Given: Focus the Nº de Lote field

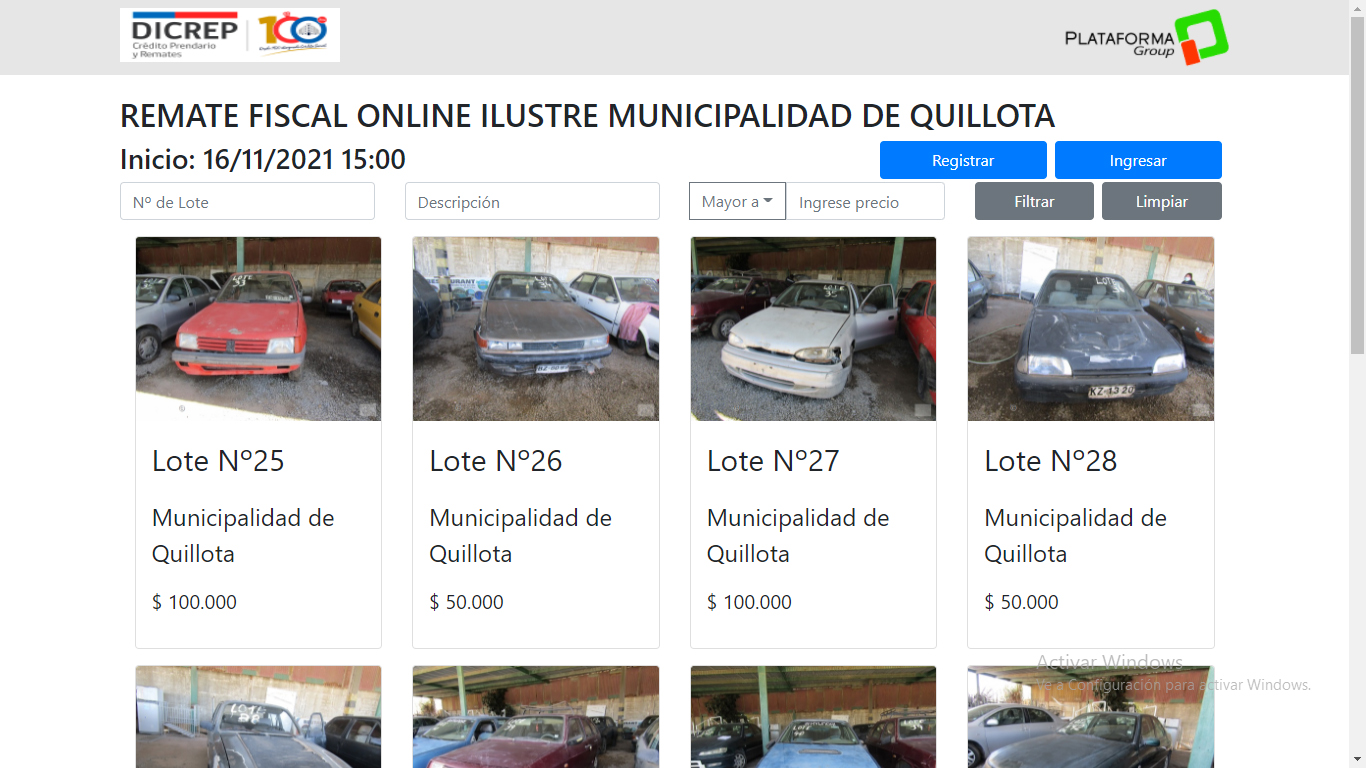Looking at the screenshot, I should pos(247,201).
